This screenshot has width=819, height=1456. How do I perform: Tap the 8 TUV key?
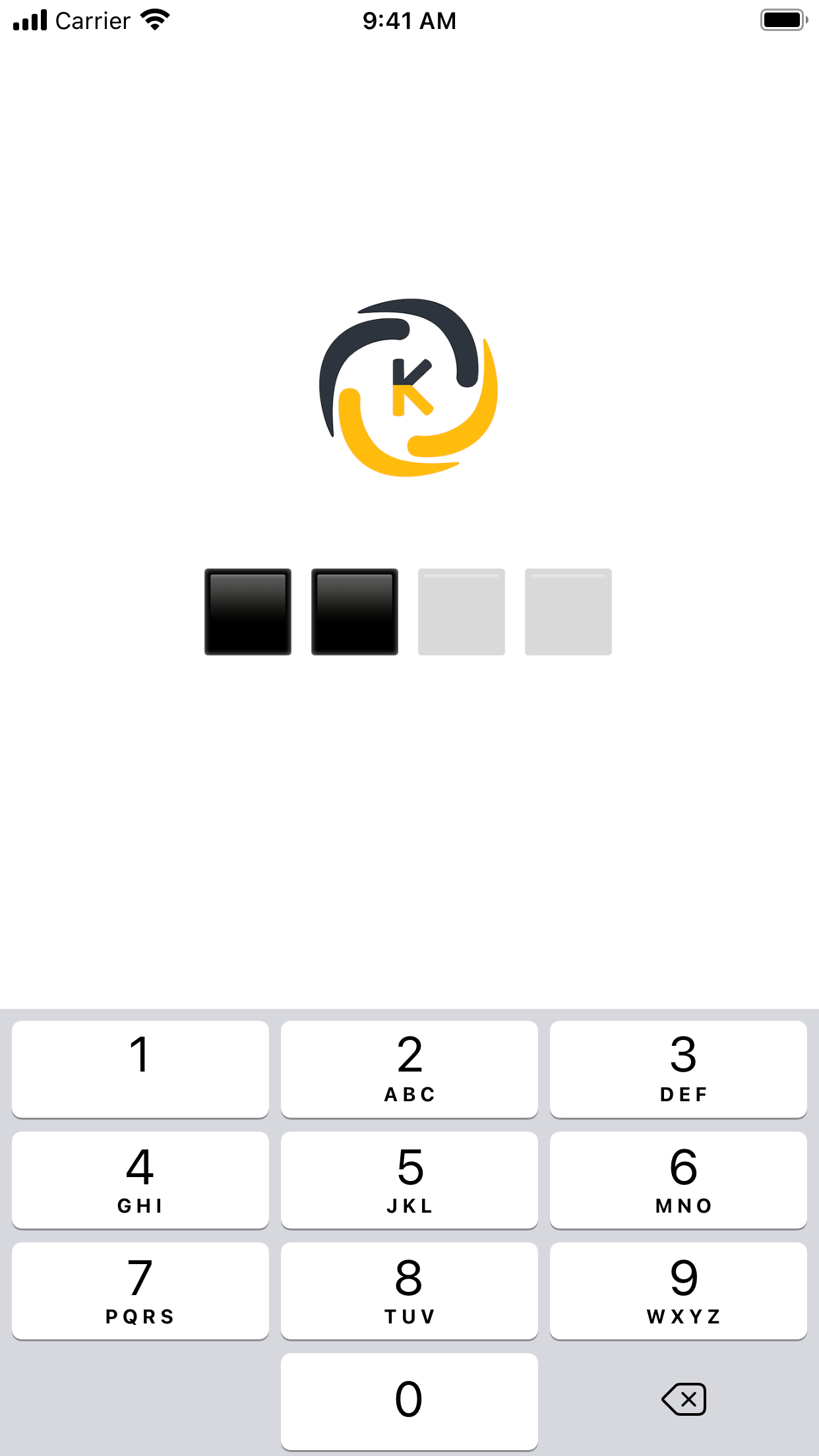coord(409,1290)
